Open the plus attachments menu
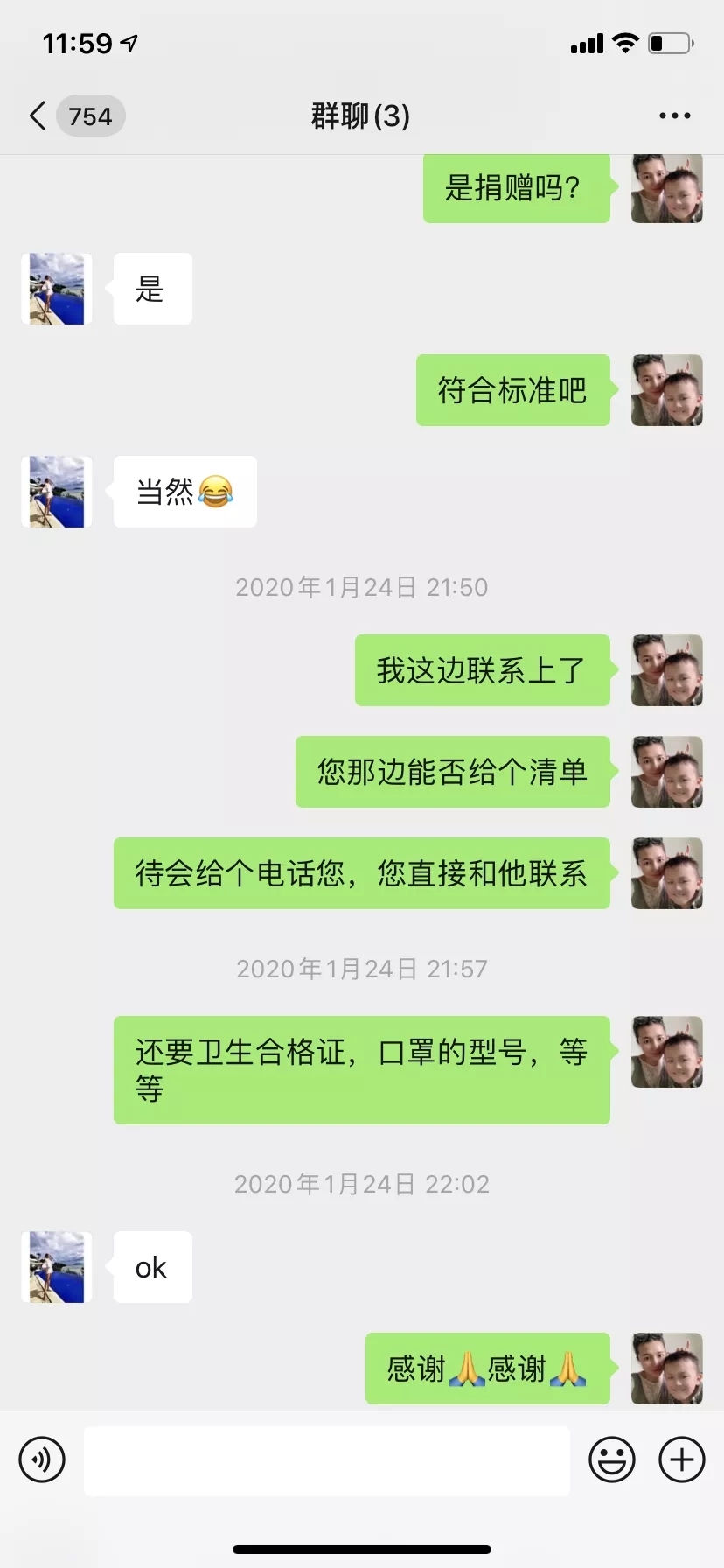Image resolution: width=724 pixels, height=1568 pixels. 681,1459
